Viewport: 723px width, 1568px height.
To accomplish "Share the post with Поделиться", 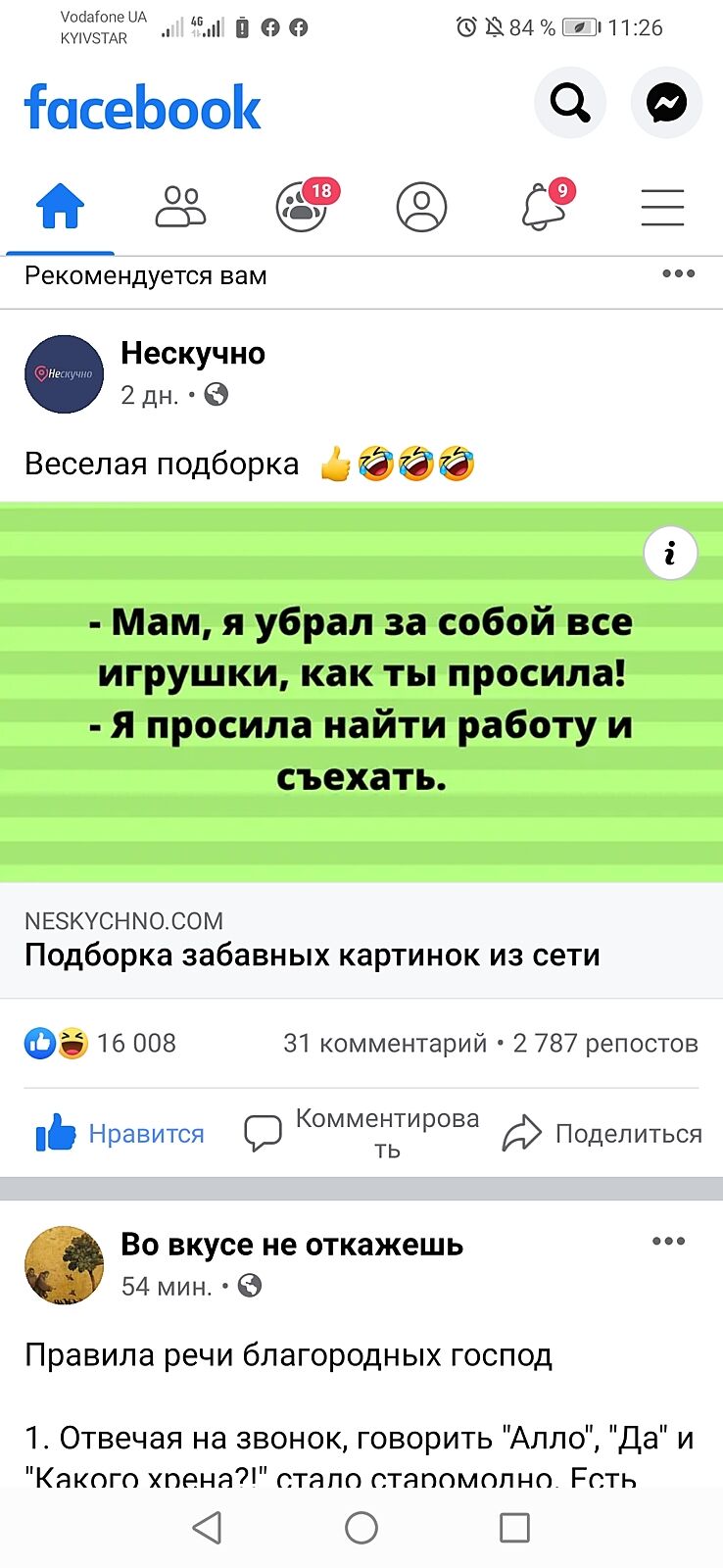I will tap(602, 1133).
